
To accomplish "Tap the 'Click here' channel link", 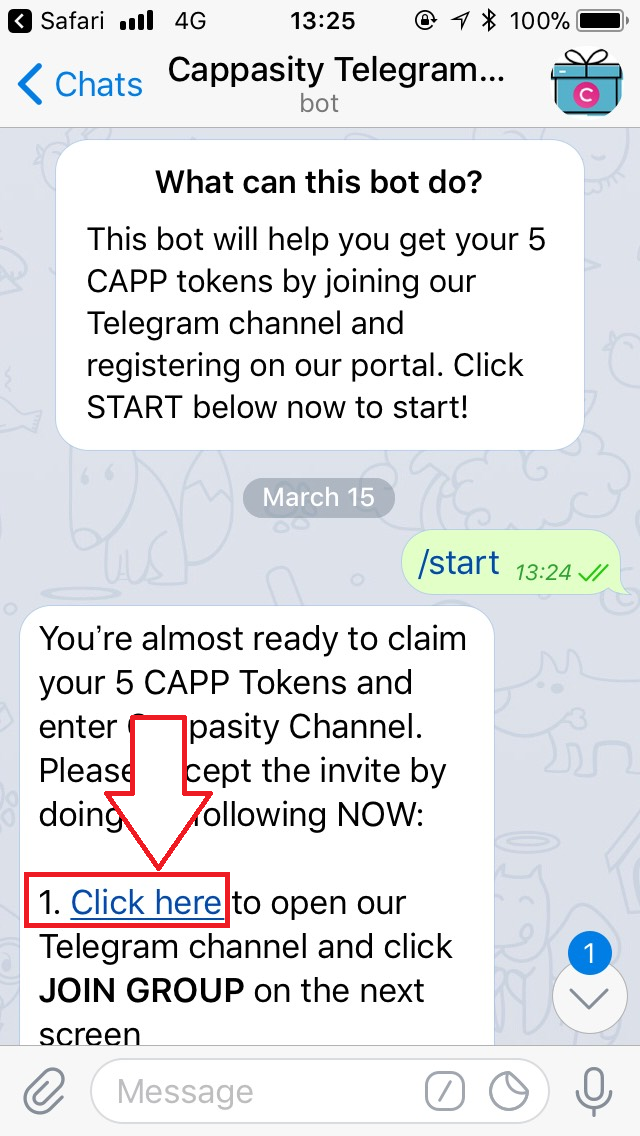I will [146, 903].
